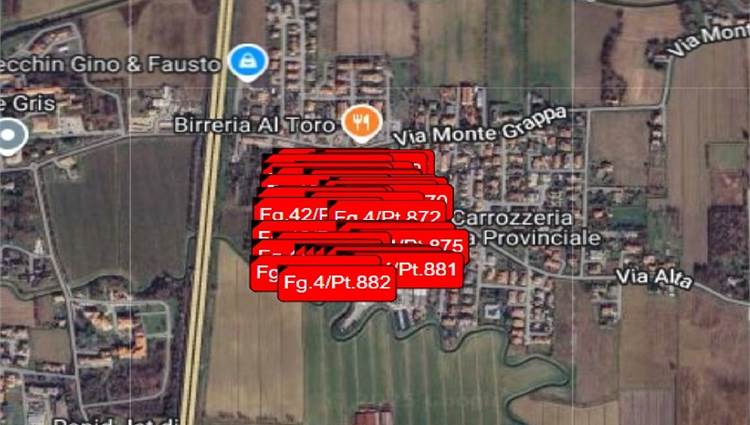Tap the Vecchin Gino & Fausto shop marker
The height and width of the screenshot is (425, 750).
245,63
